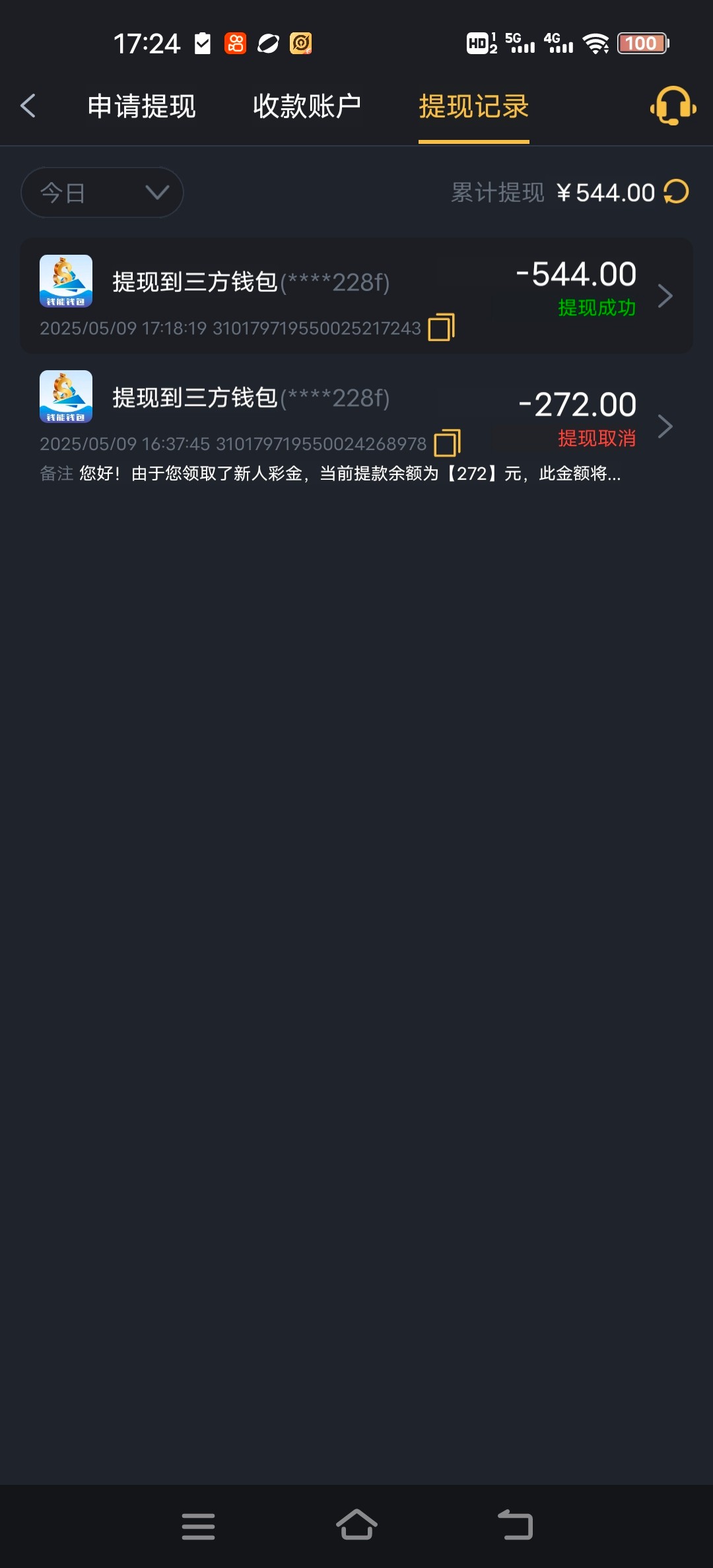Tap the system home button
713x1568 pixels.
(x=356, y=1526)
